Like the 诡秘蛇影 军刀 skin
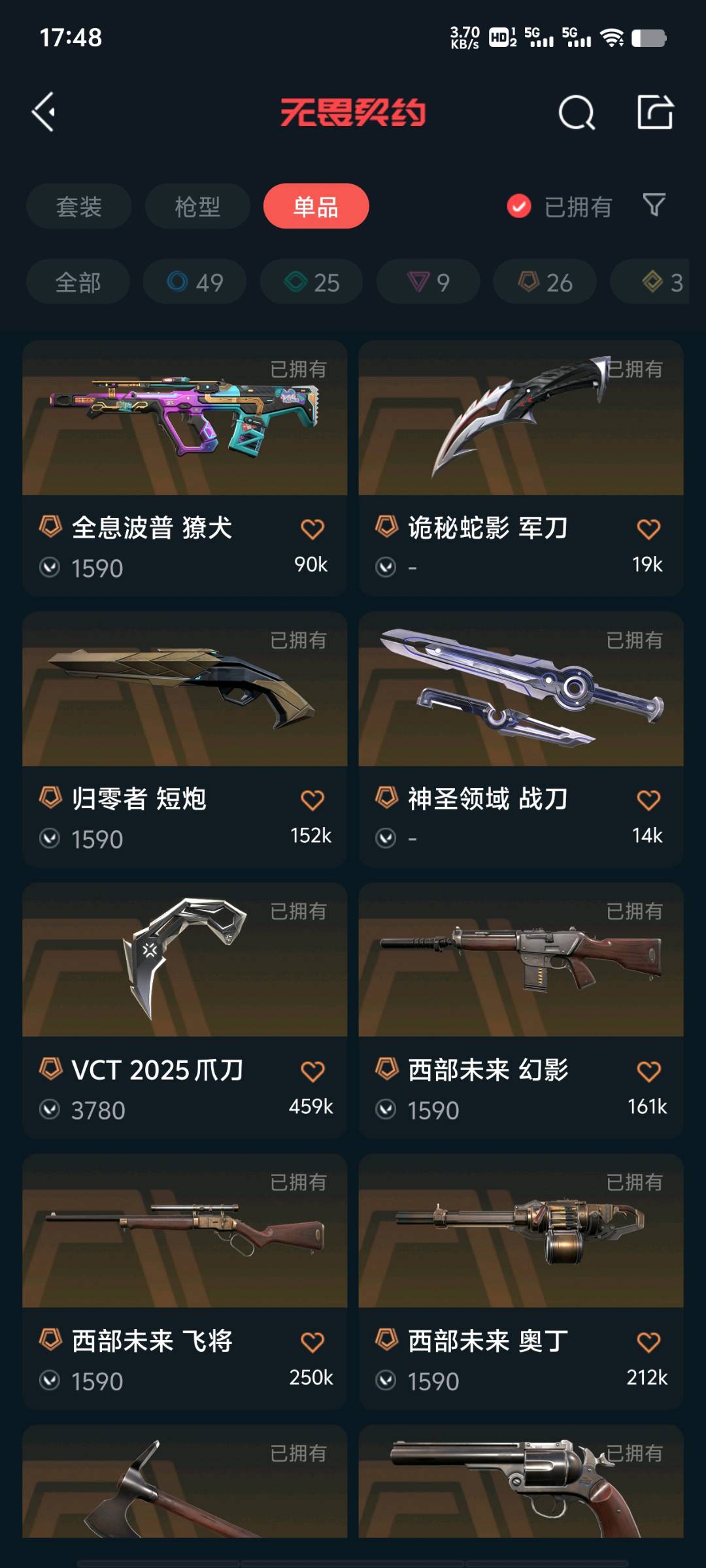Viewport: 706px width, 1568px height. [648, 529]
